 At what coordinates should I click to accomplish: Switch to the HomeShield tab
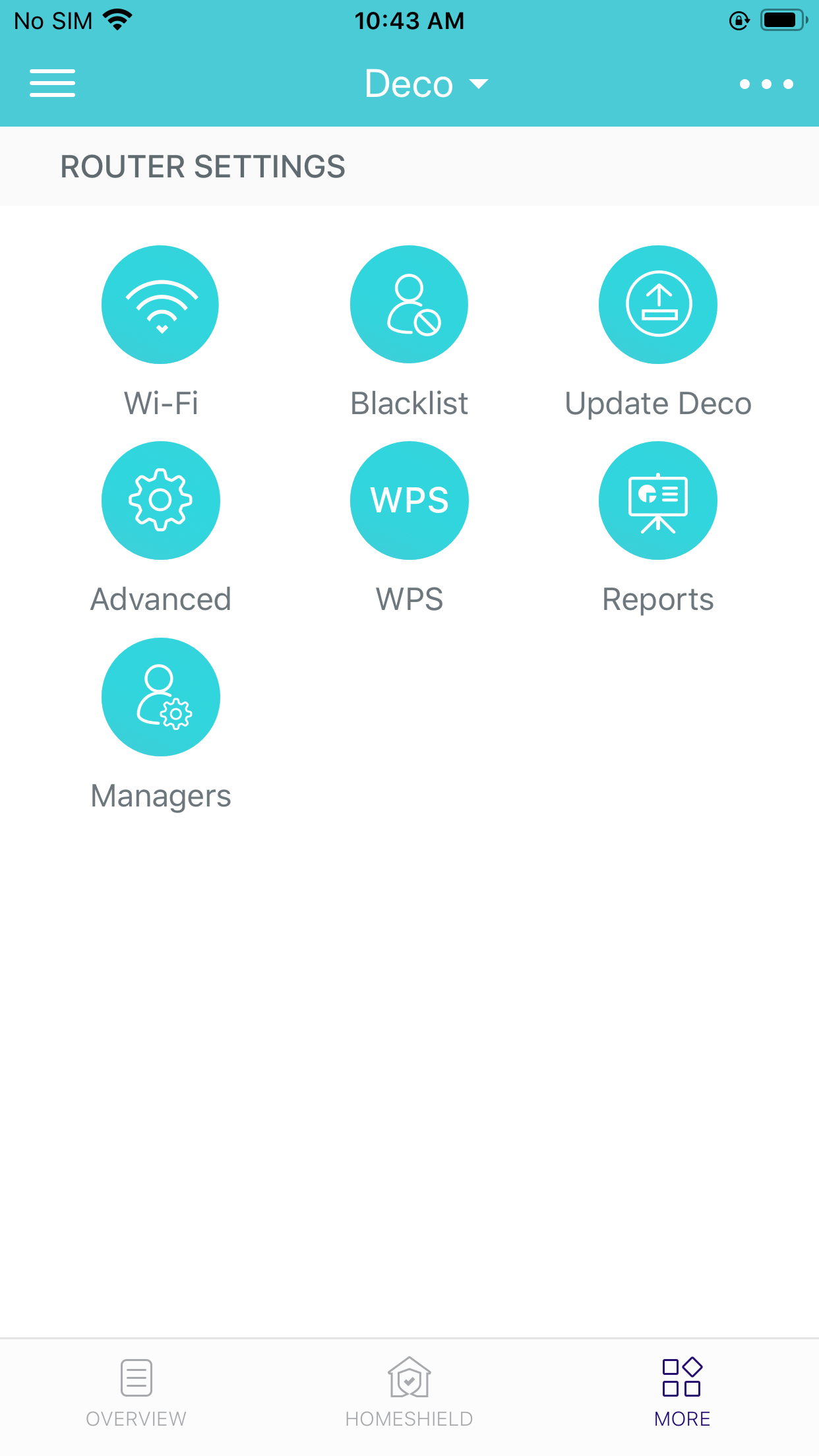[x=409, y=1392]
